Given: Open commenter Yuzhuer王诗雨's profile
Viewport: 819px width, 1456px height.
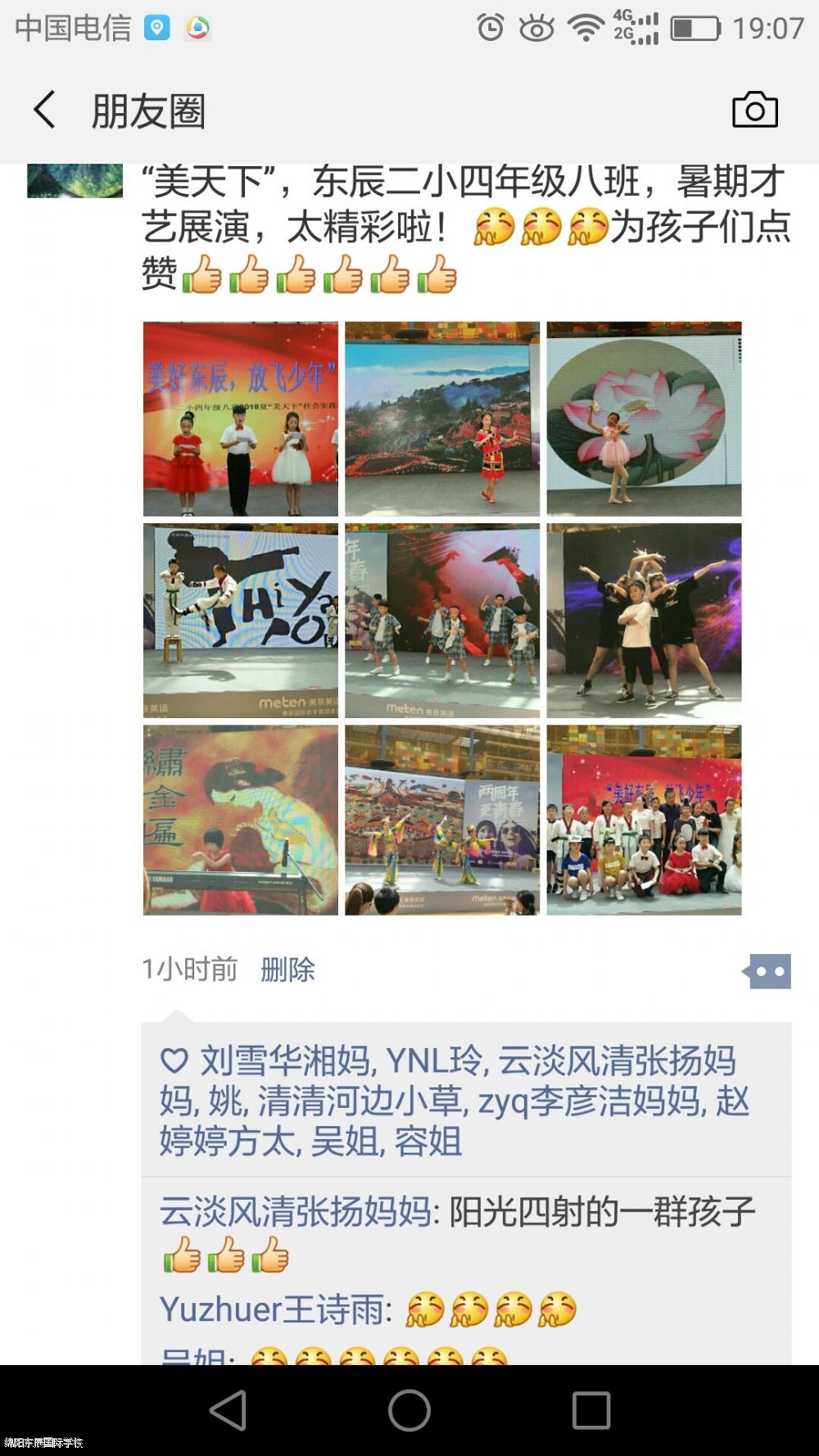Looking at the screenshot, I should click(x=275, y=1309).
